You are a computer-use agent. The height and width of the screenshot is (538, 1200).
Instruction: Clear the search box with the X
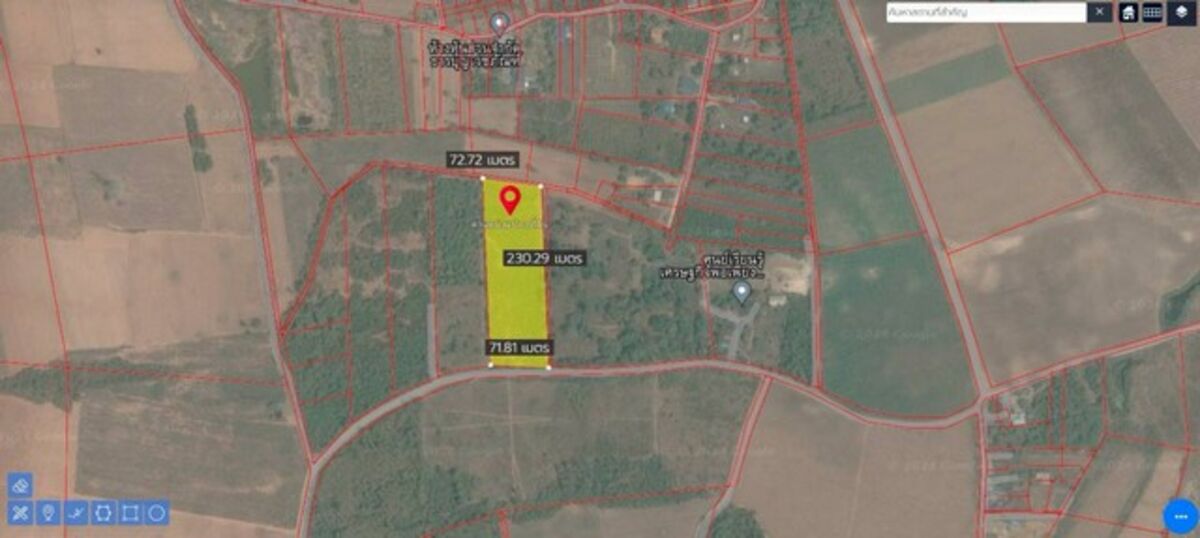pyautogui.click(x=1099, y=12)
